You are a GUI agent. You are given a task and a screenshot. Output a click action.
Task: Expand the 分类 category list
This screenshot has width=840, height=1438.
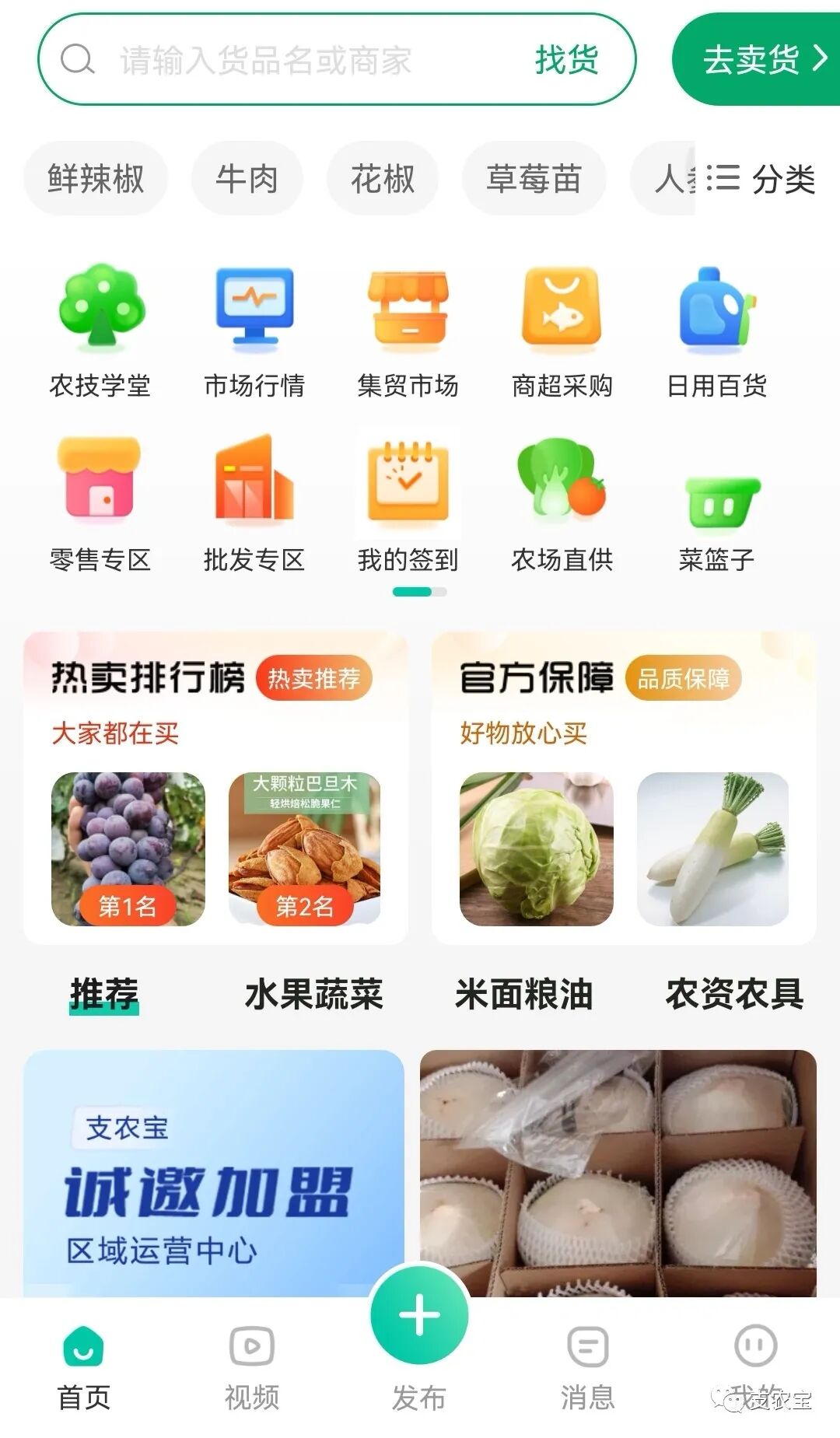pos(766,178)
